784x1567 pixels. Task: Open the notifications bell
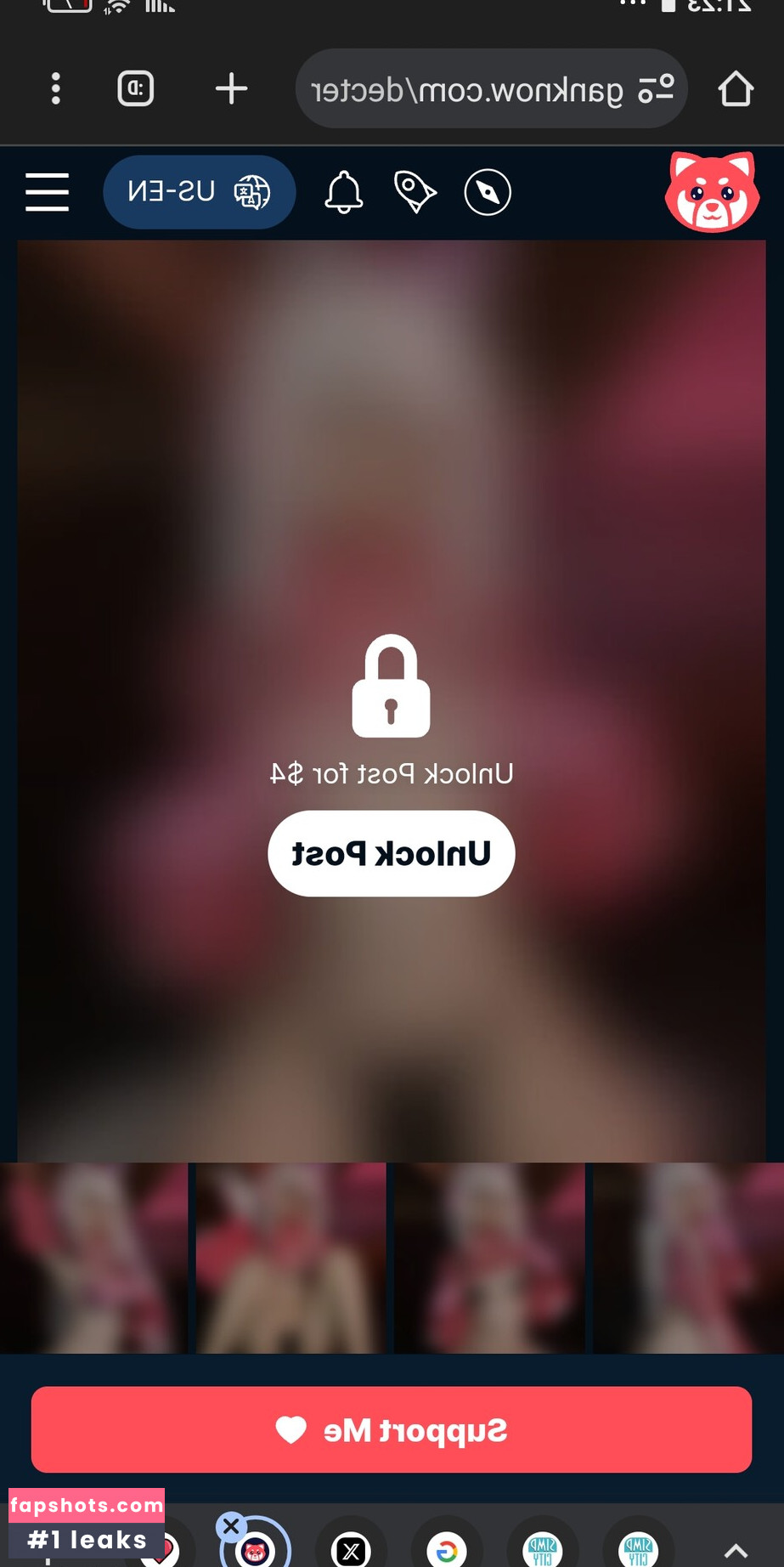343,192
